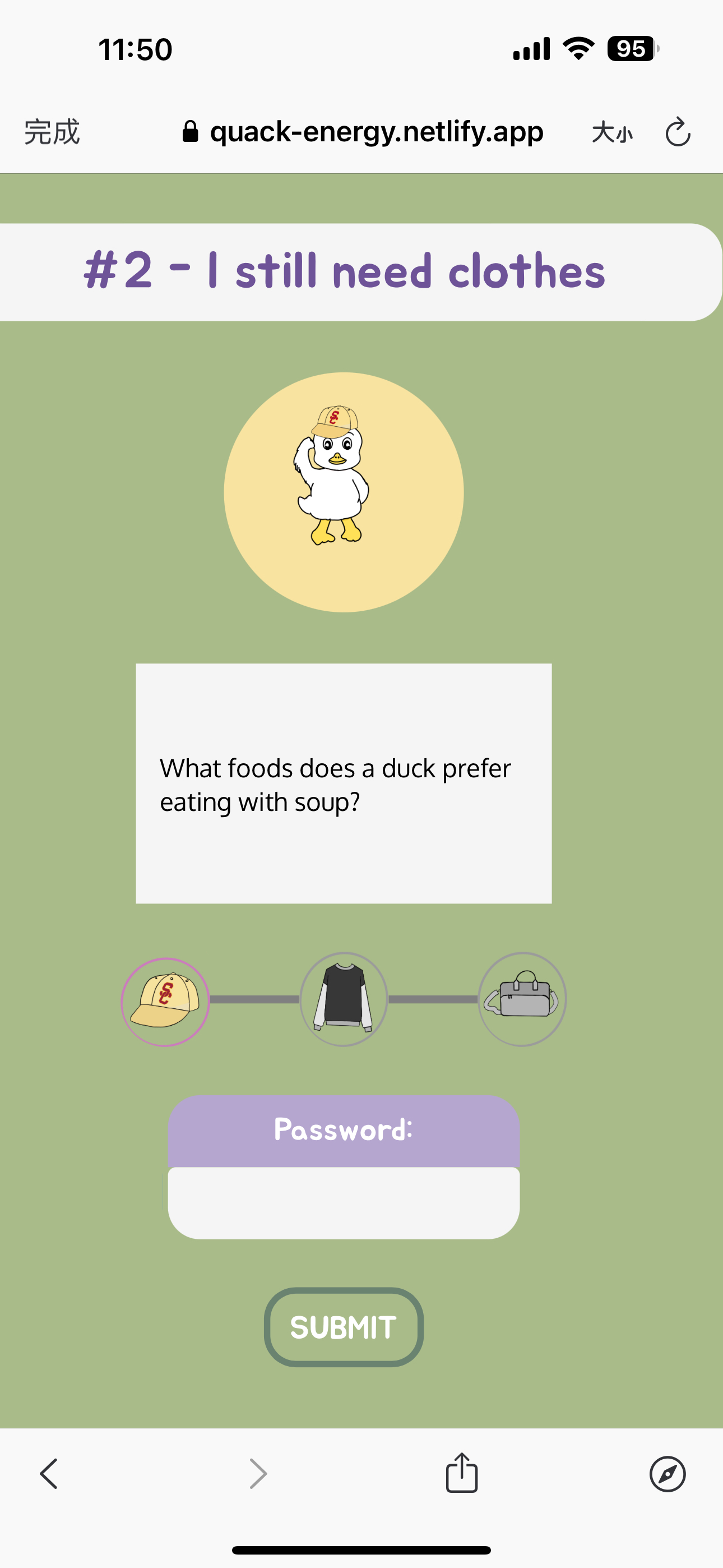
Task: Tap the address bar to edit URL
Action: coord(376,131)
